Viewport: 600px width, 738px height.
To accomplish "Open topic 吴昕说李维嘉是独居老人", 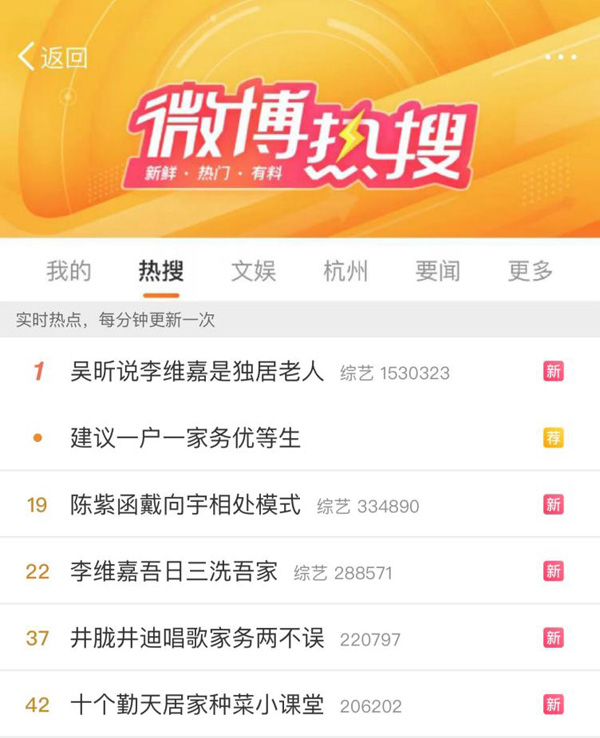I will point(198,372).
